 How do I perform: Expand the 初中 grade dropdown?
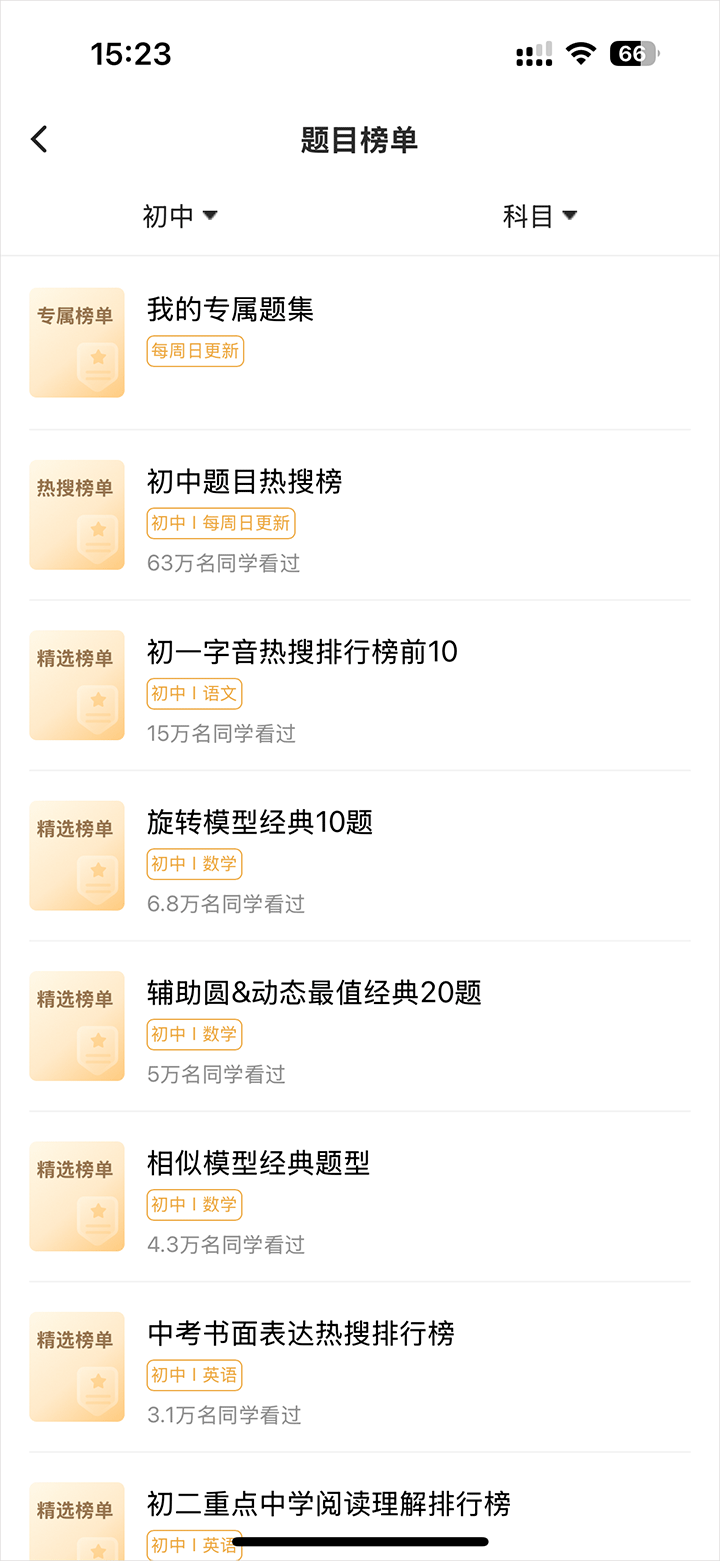pos(180,215)
